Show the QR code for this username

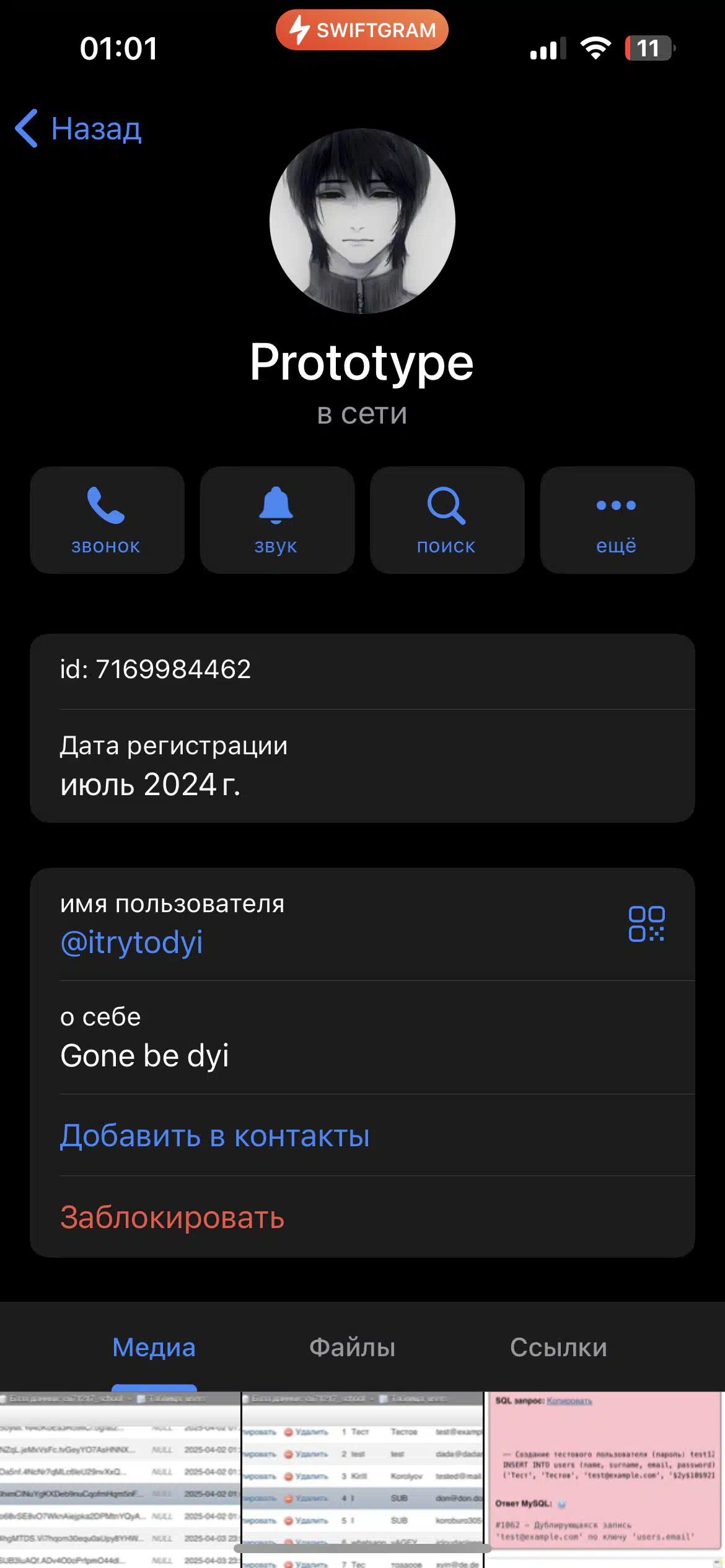pos(646,924)
